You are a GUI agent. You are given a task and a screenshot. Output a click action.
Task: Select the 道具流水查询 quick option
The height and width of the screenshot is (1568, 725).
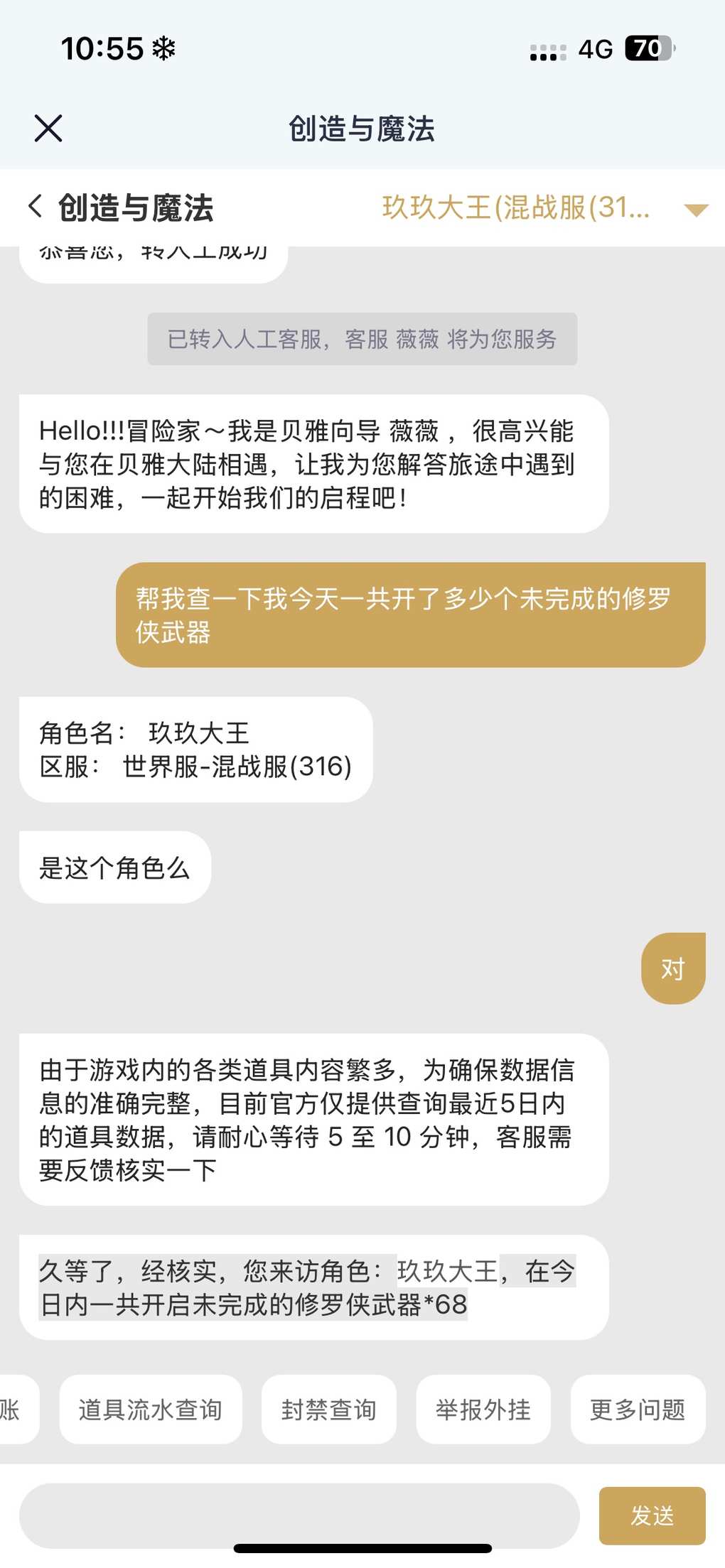[x=150, y=1410]
